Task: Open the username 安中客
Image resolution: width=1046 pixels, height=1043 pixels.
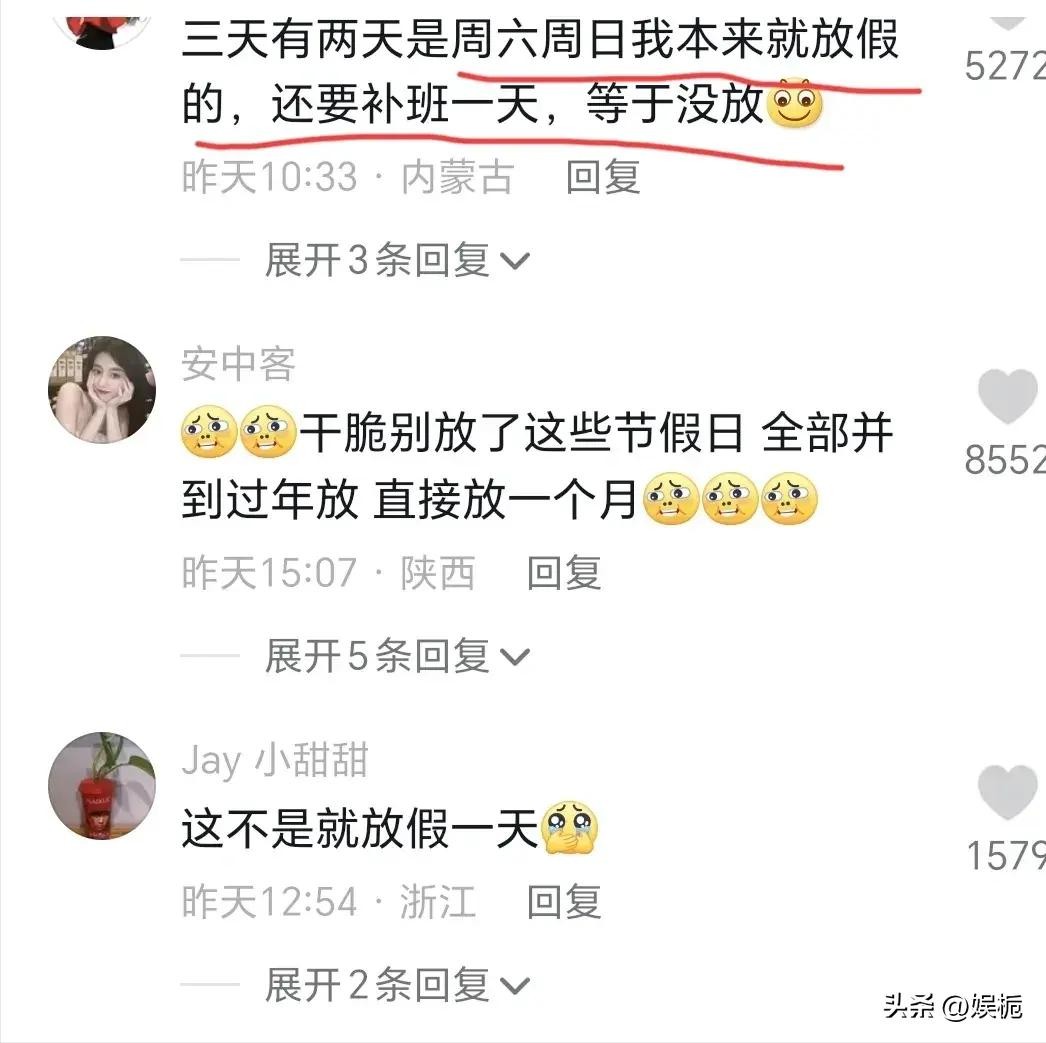Action: click(238, 365)
